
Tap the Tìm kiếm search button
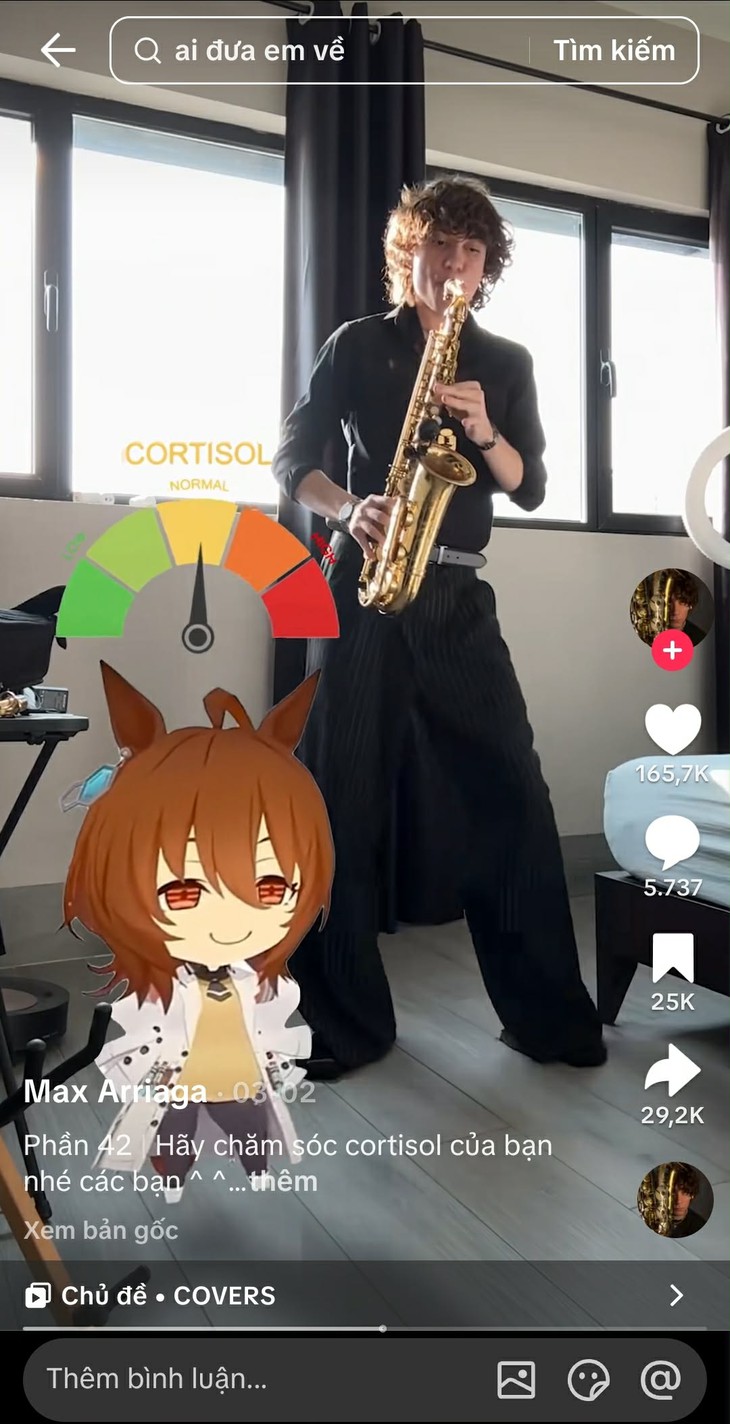click(614, 50)
